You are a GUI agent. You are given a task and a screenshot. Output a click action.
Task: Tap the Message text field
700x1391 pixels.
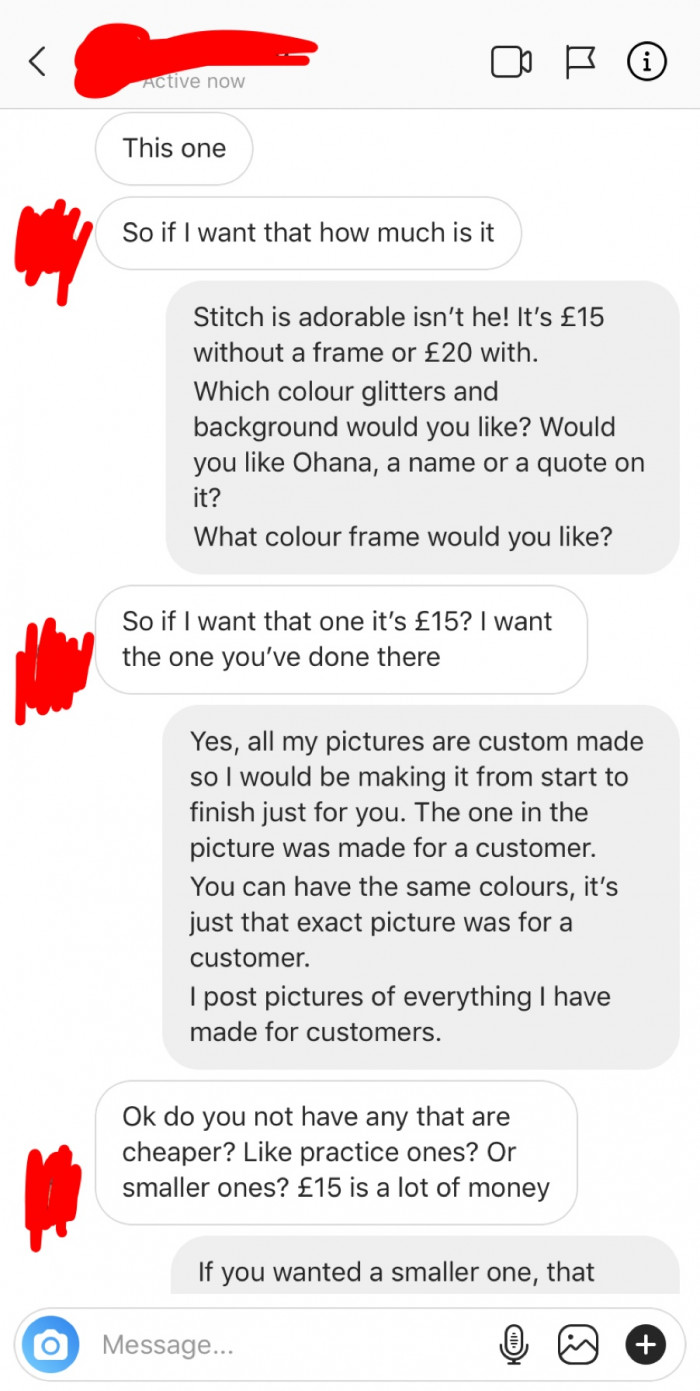pos(290,1345)
